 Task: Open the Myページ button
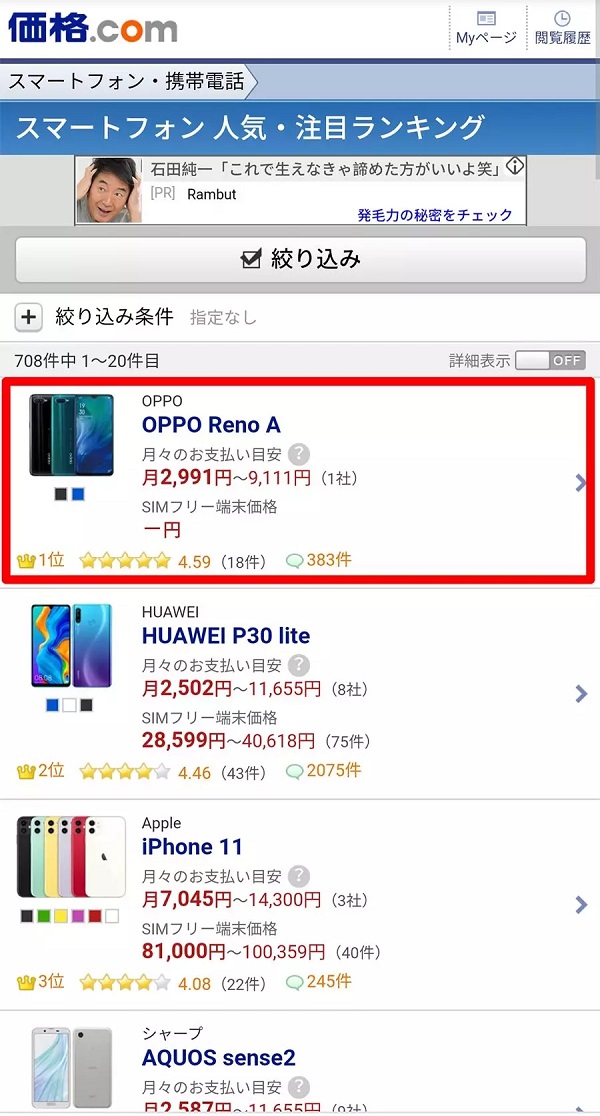coord(486,27)
